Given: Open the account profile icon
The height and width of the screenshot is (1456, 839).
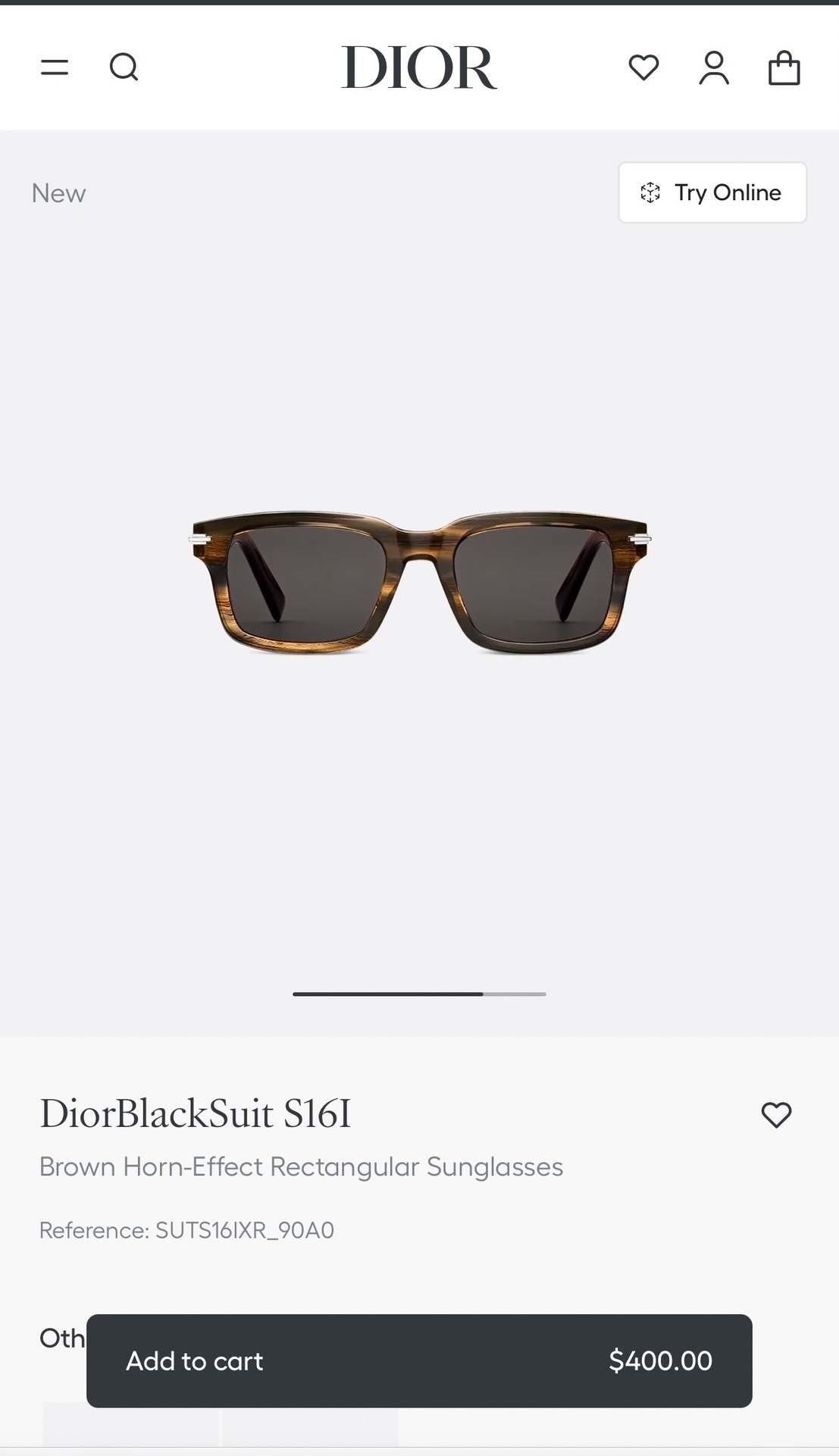Looking at the screenshot, I should [712, 67].
